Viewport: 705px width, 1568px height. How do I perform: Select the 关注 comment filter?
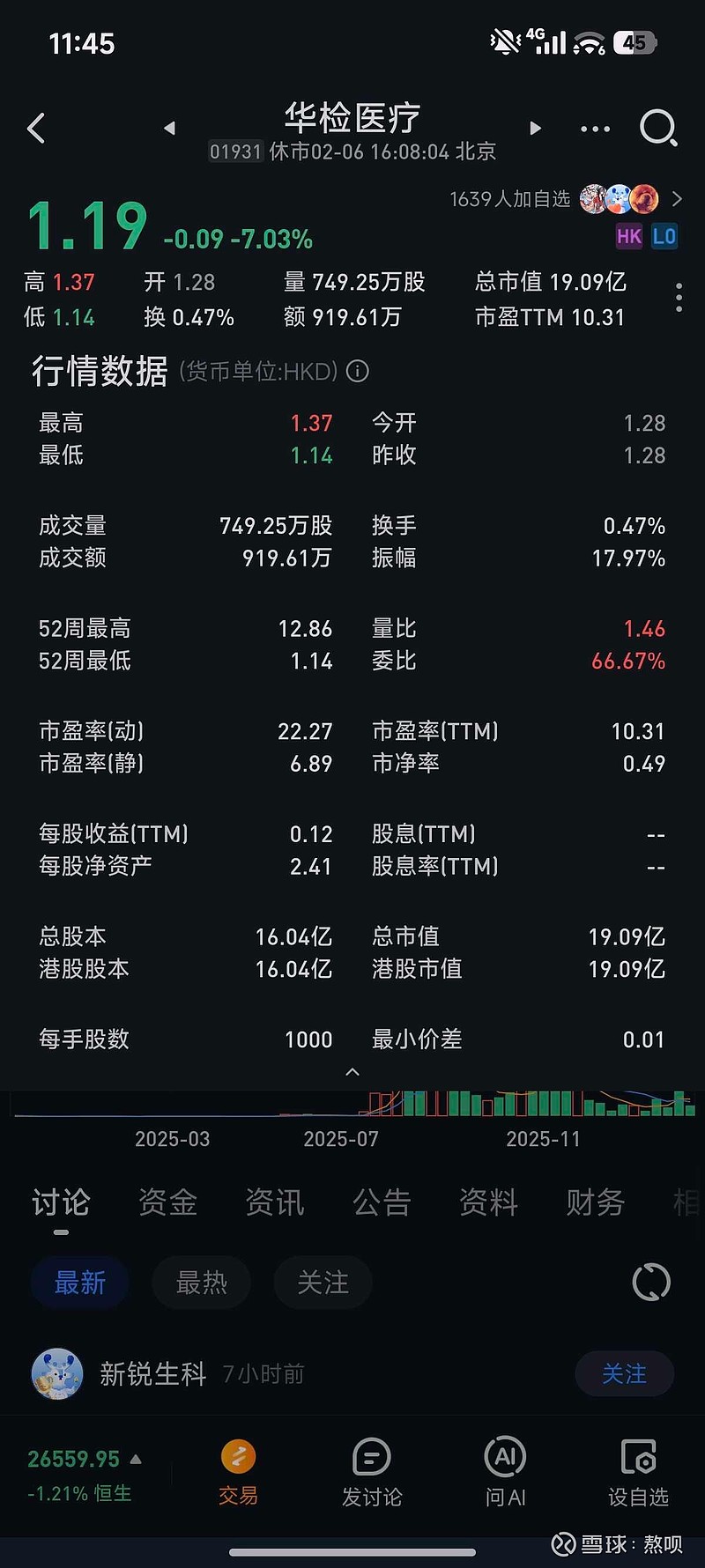point(323,1283)
